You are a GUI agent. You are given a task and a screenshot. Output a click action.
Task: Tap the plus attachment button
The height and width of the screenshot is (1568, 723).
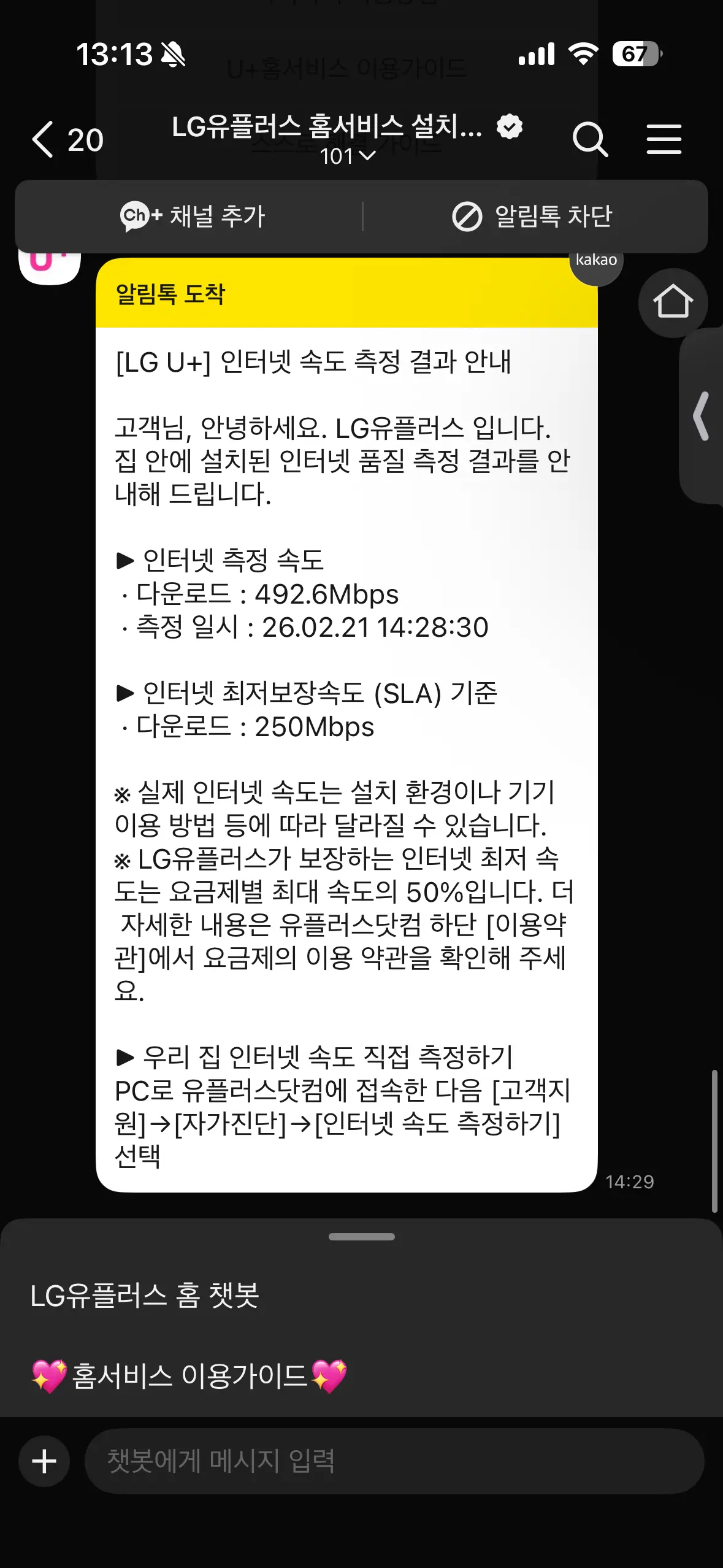tap(44, 1461)
